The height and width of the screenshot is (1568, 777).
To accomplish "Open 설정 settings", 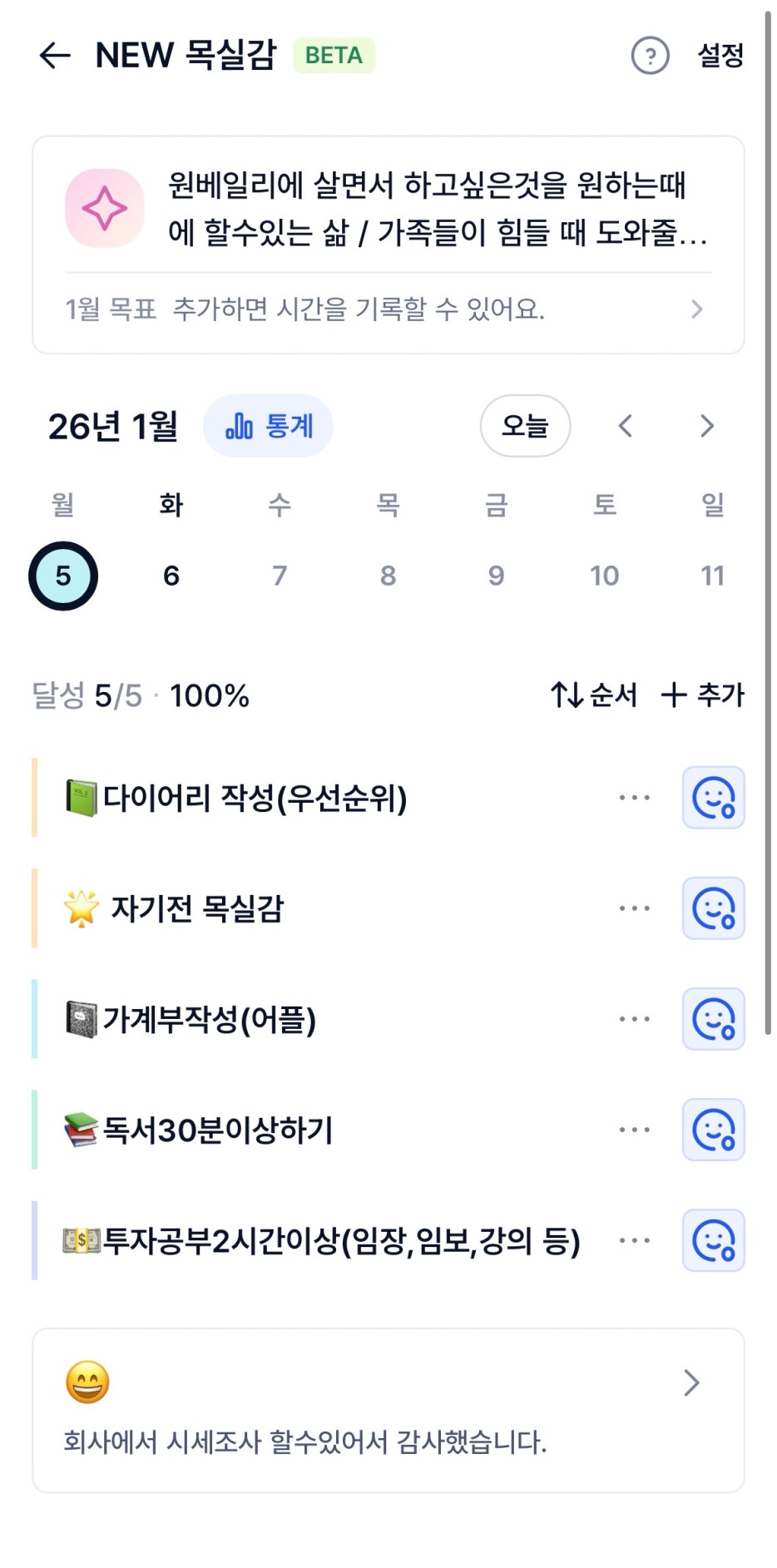I will click(720, 56).
